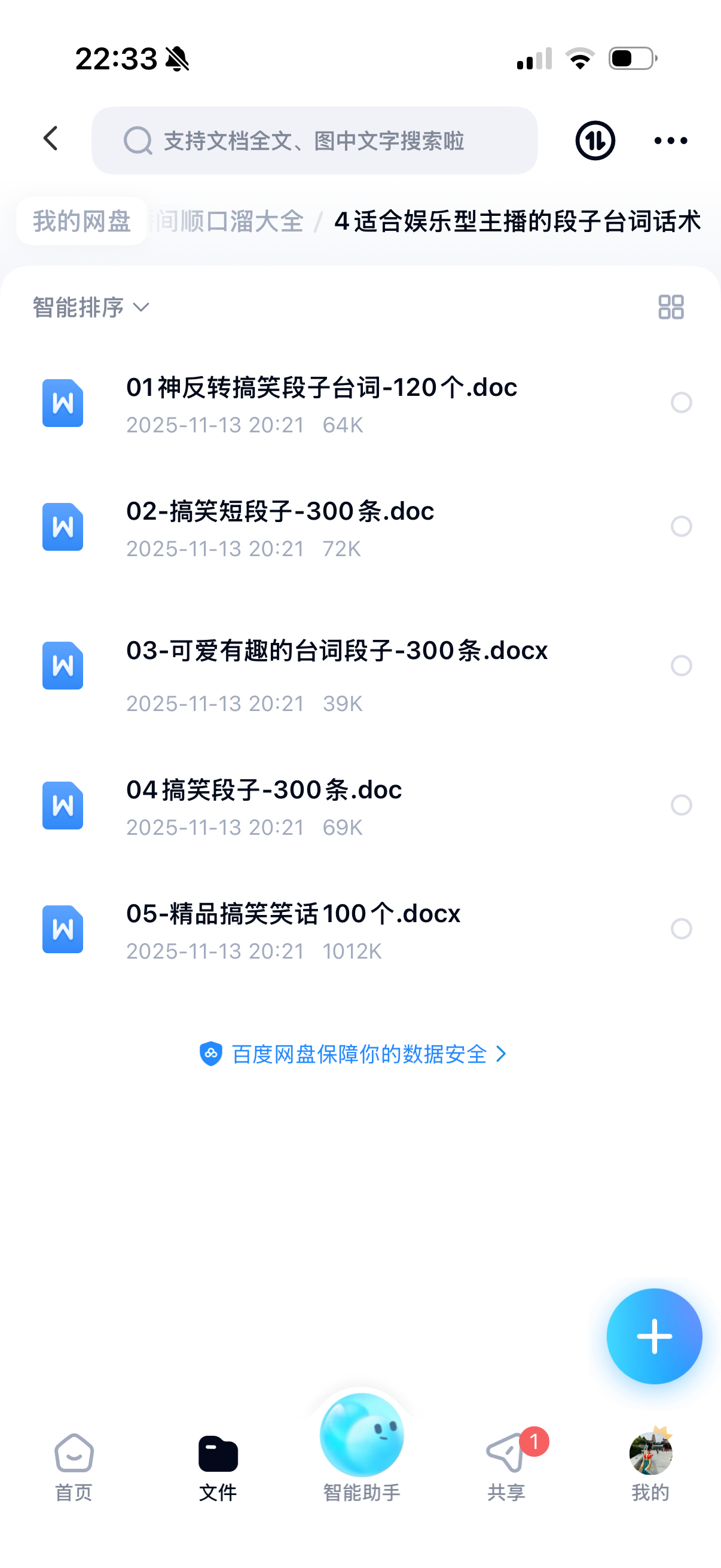Viewport: 721px width, 1568px height.
Task: Expand the 智能排序 sort dropdown
Action: pyautogui.click(x=91, y=307)
